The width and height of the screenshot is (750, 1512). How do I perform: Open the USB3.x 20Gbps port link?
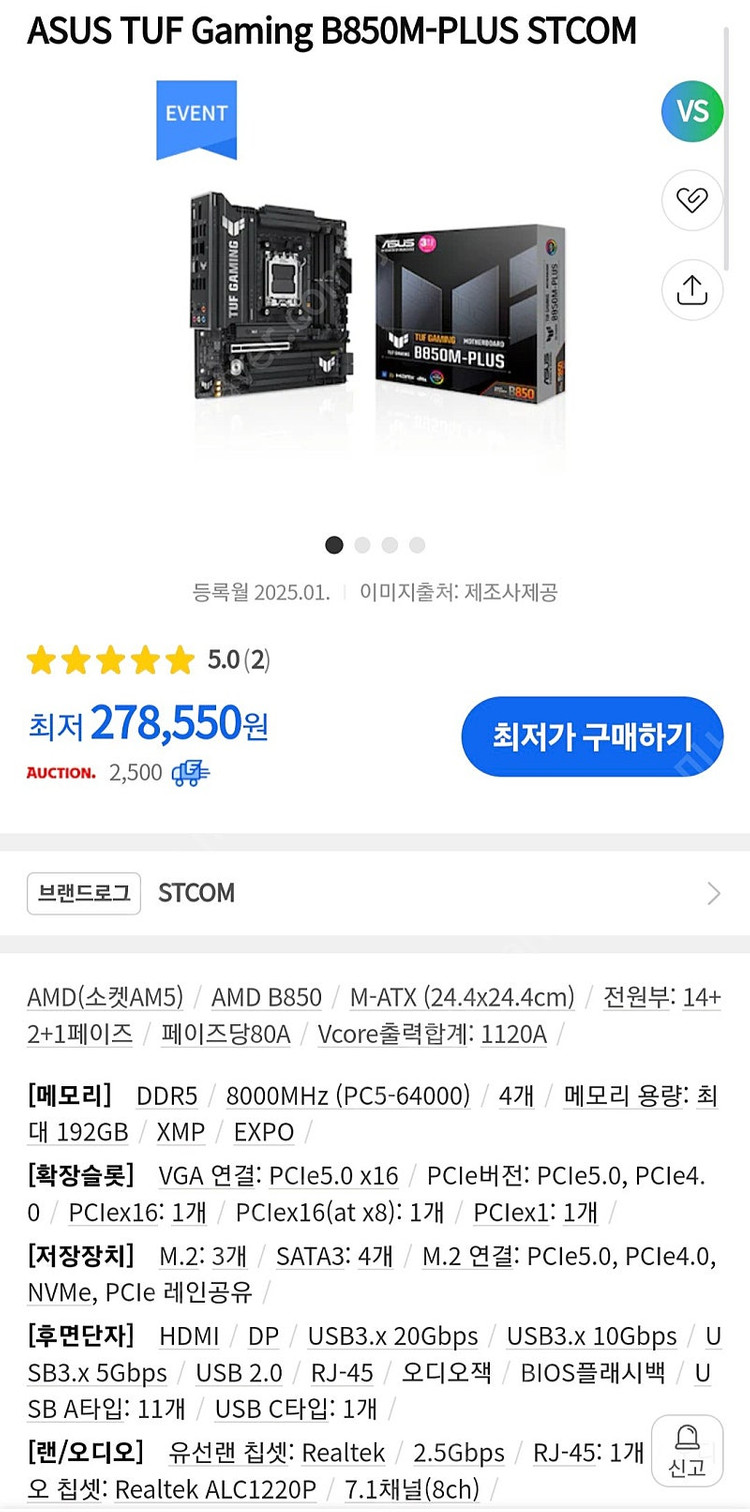coord(392,1336)
